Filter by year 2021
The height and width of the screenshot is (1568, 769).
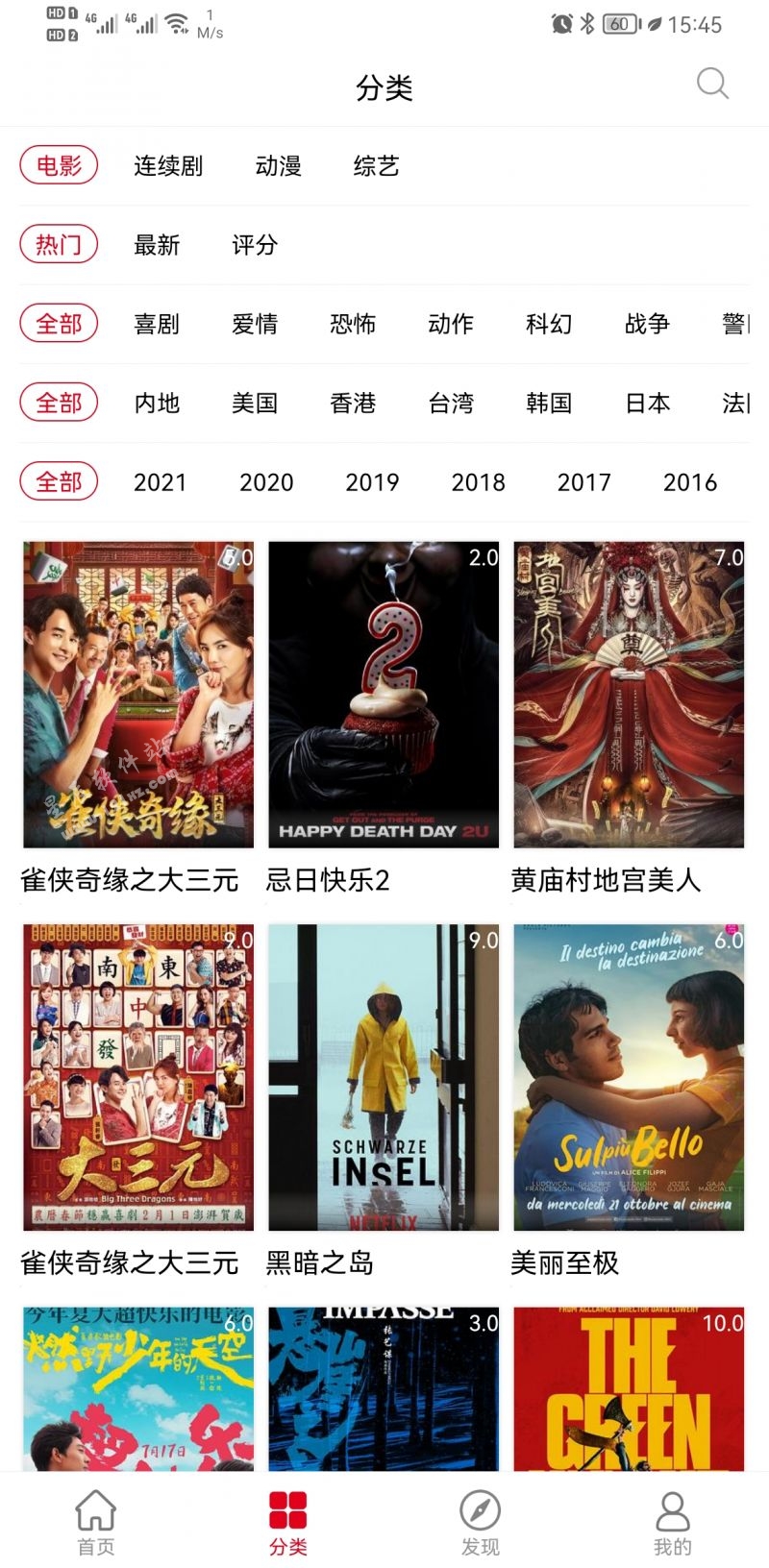click(160, 482)
